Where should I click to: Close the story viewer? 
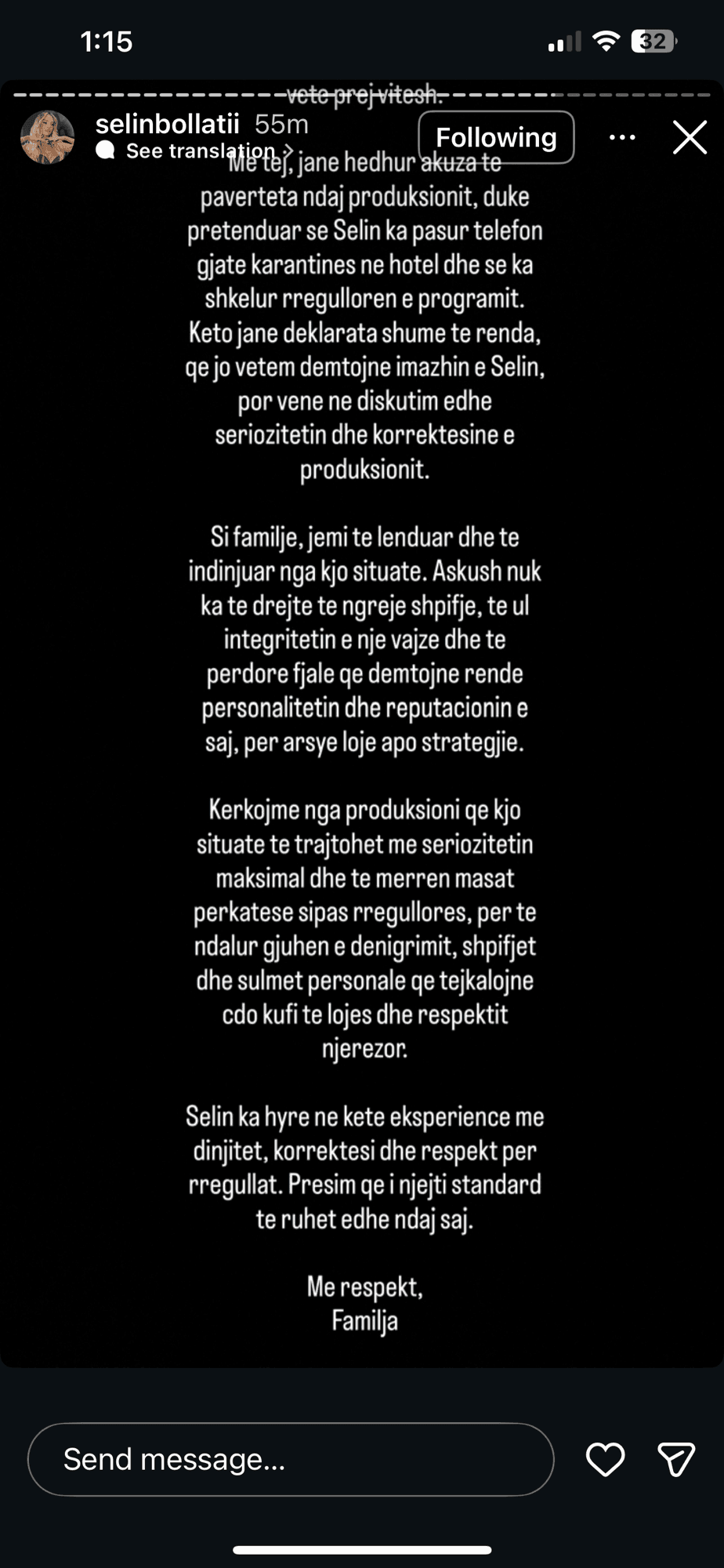[690, 137]
